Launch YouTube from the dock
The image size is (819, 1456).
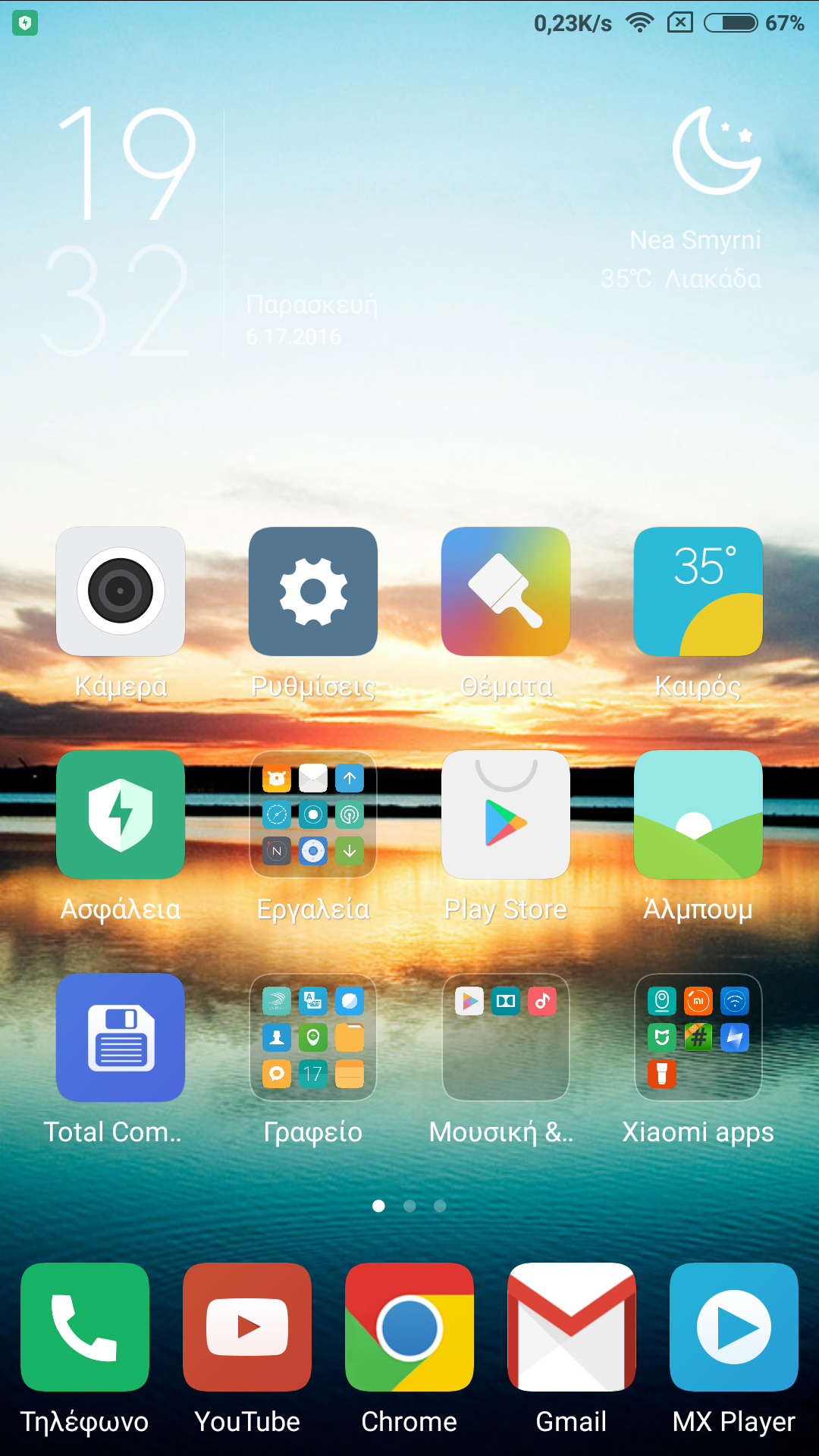point(247,1327)
